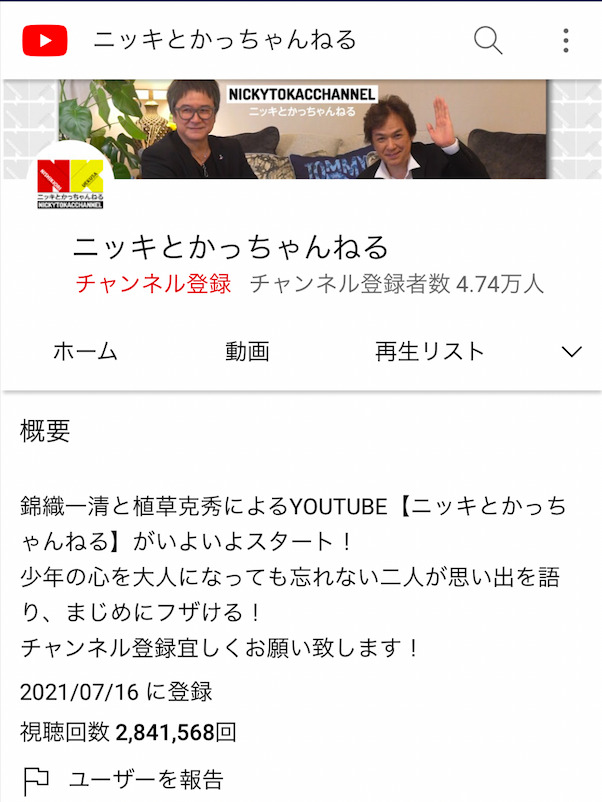The image size is (602, 802).
Task: Go to YouTube home via logo
Action: pyautogui.click(x=45, y=40)
